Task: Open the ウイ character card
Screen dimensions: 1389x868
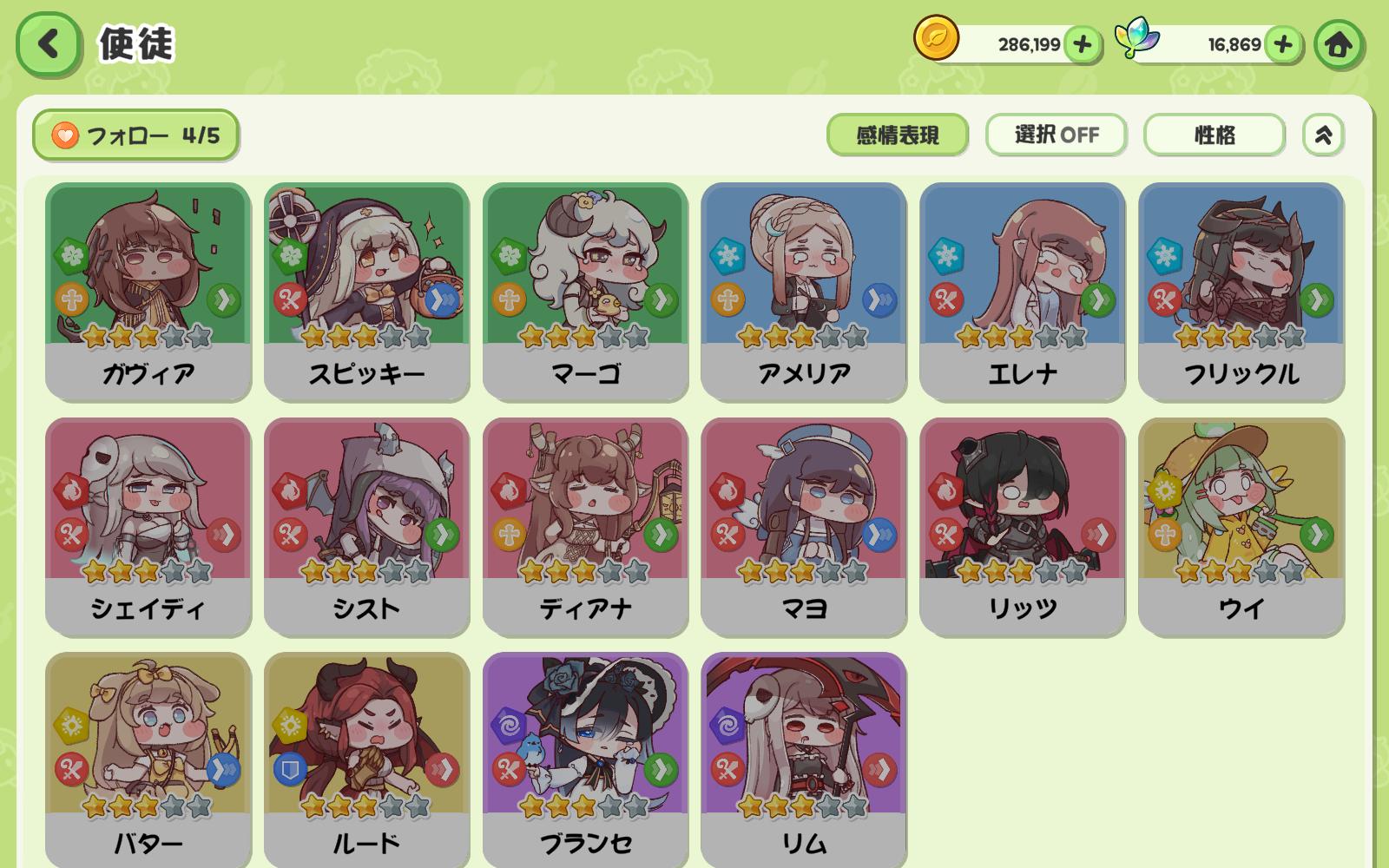Action: tap(1241, 526)
